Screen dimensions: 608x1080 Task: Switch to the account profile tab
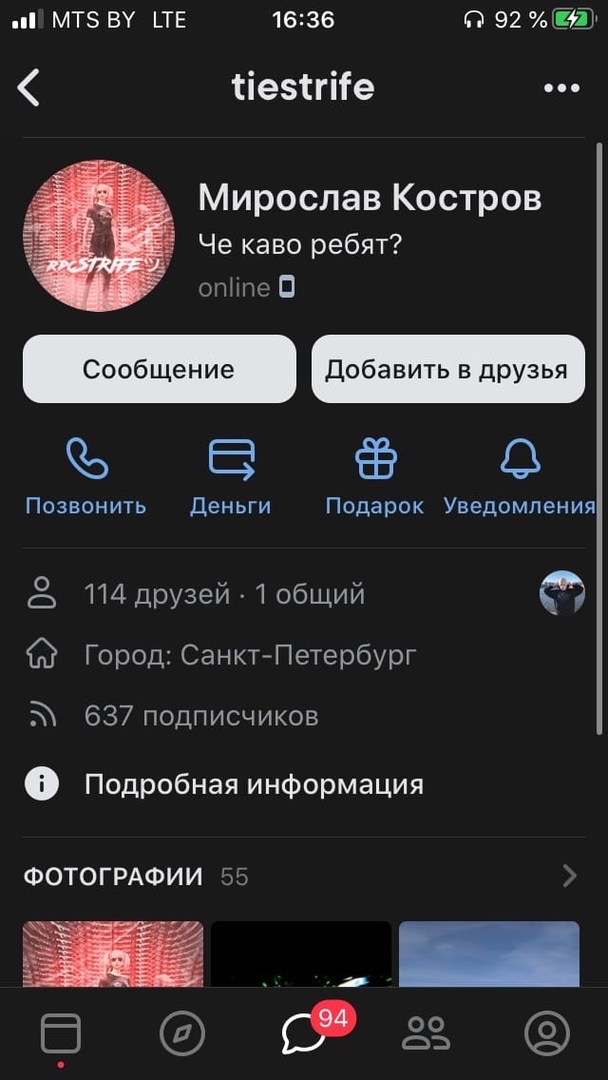tap(547, 1033)
